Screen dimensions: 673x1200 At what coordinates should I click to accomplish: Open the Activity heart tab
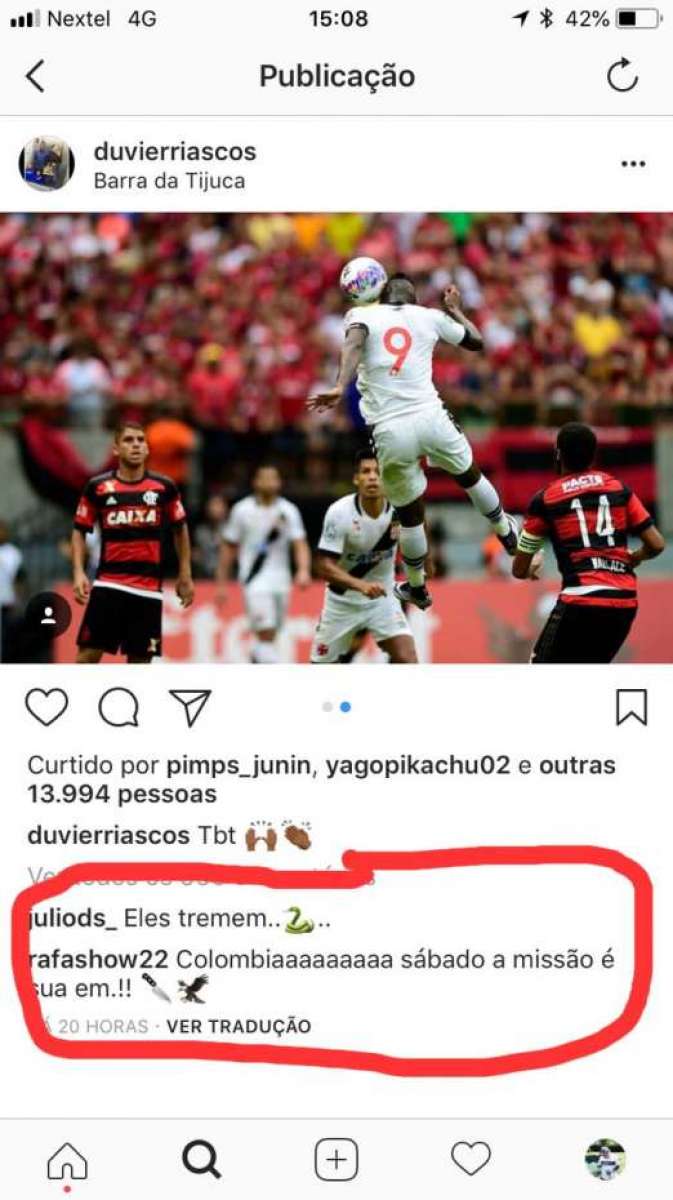(471, 1160)
